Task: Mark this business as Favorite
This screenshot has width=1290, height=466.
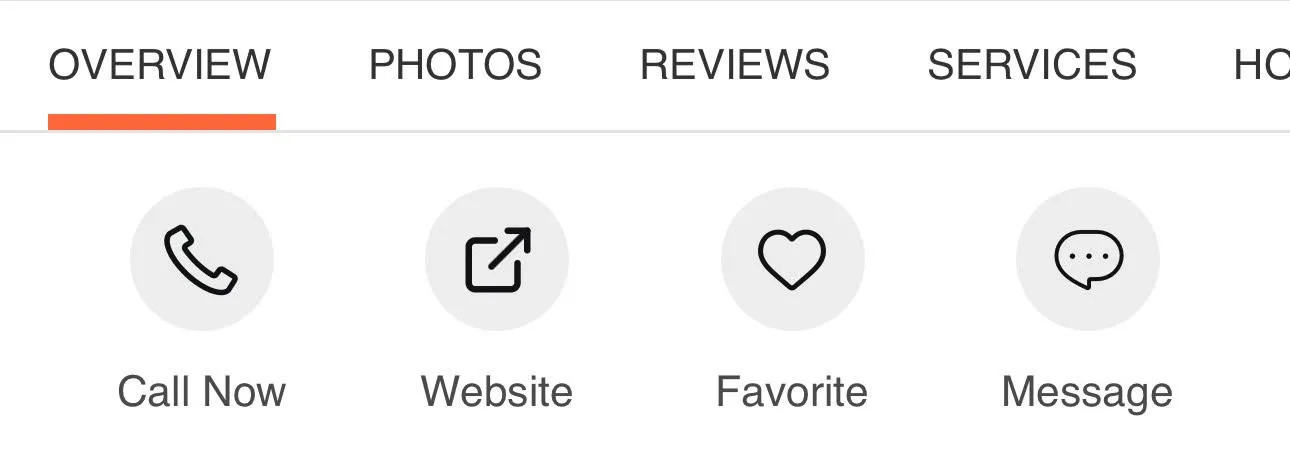Action: point(792,260)
